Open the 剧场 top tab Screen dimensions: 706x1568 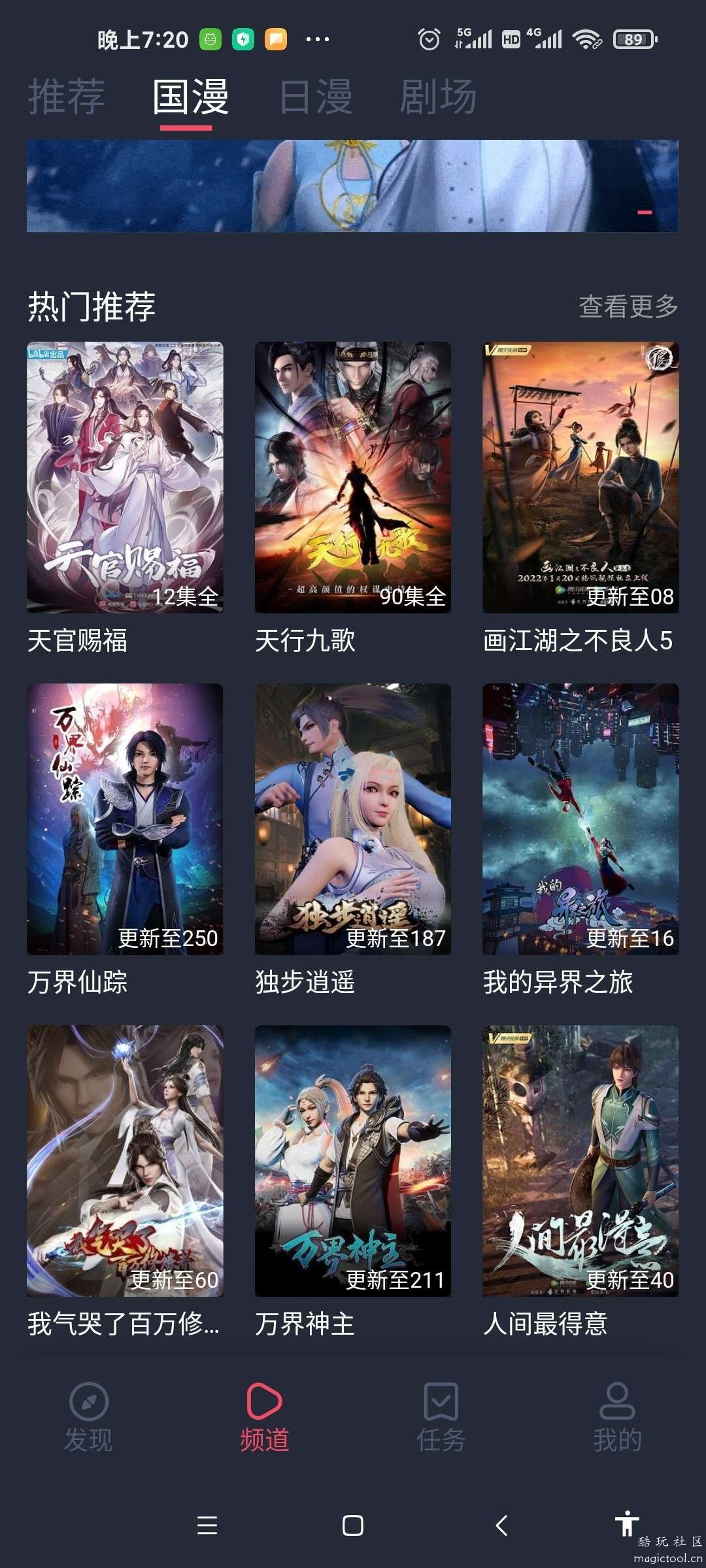(438, 97)
